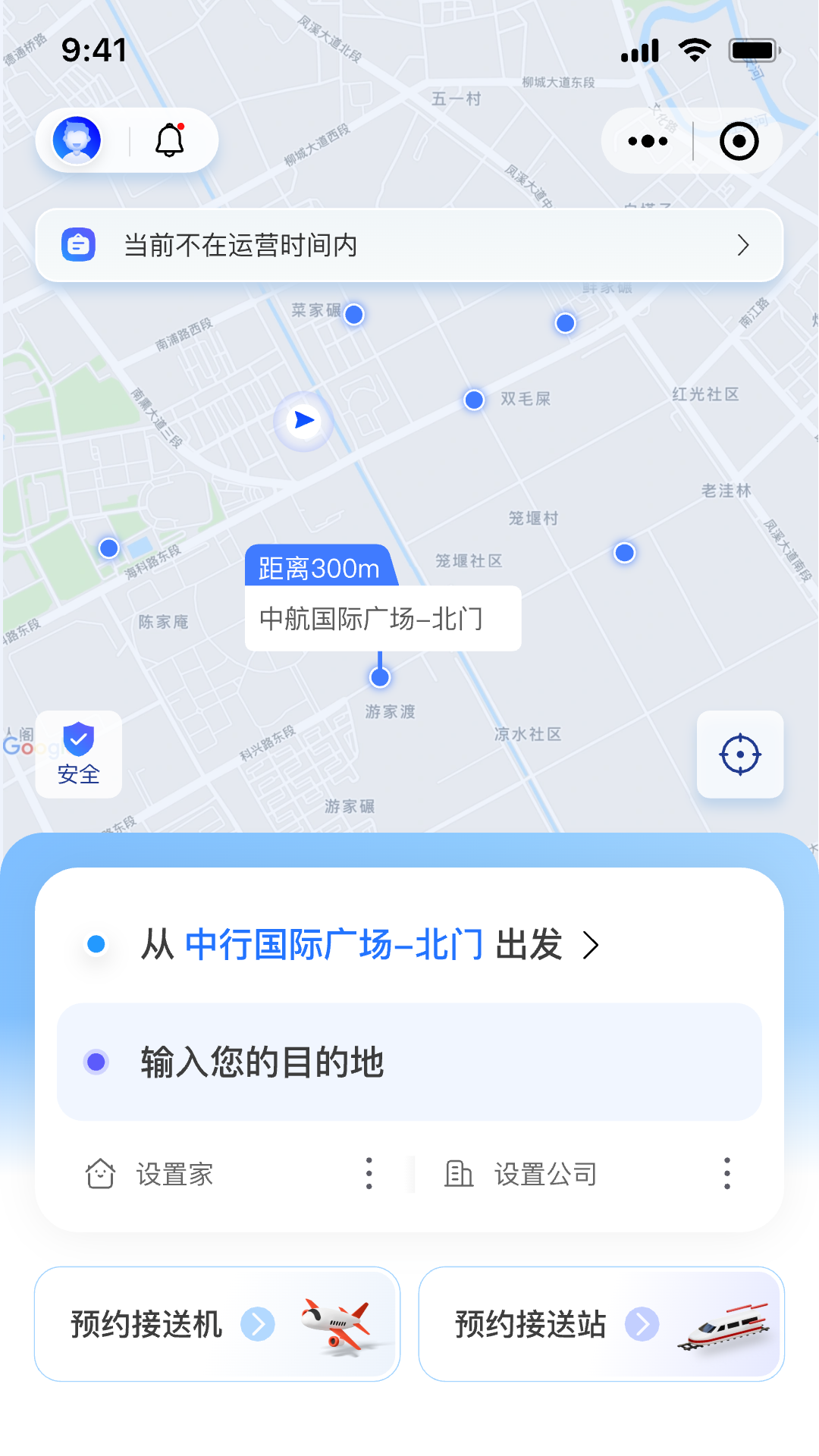Image resolution: width=819 pixels, height=1456 pixels.
Task: Open the three-dot options beside 设置家
Action: click(x=369, y=1173)
